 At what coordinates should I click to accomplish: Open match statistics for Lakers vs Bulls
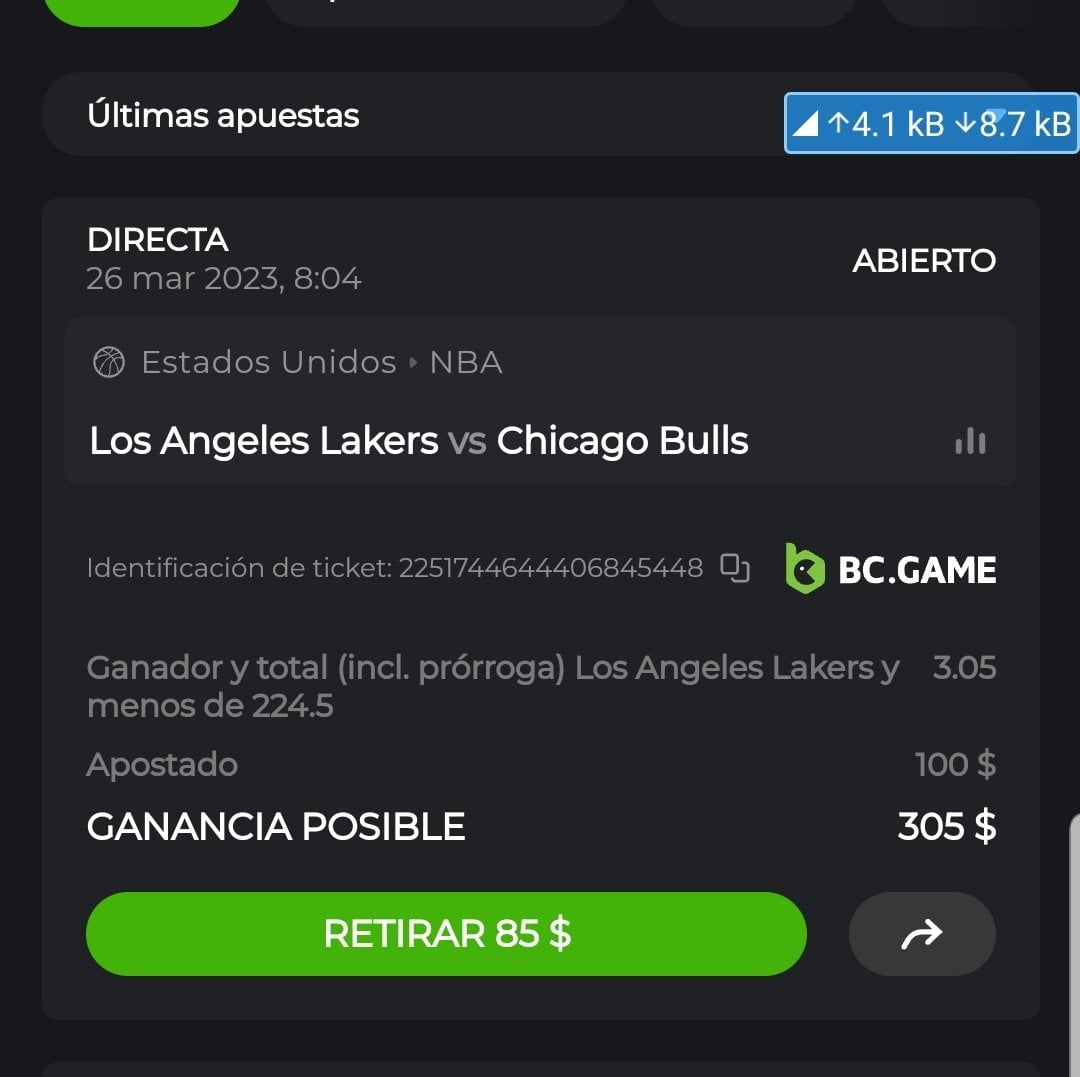[x=970, y=441]
